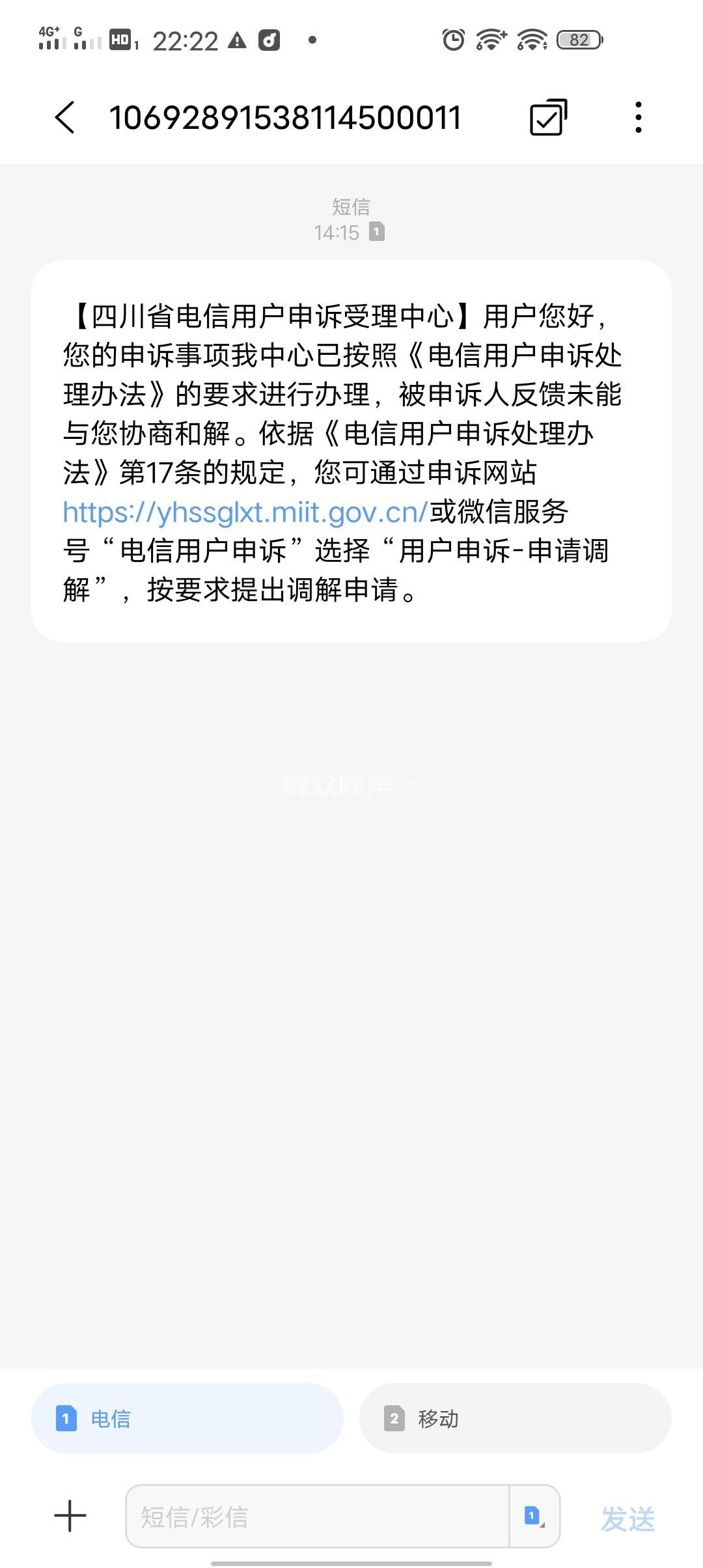Tap the 发送 send button
The width and height of the screenshot is (703, 1568).
627,1519
